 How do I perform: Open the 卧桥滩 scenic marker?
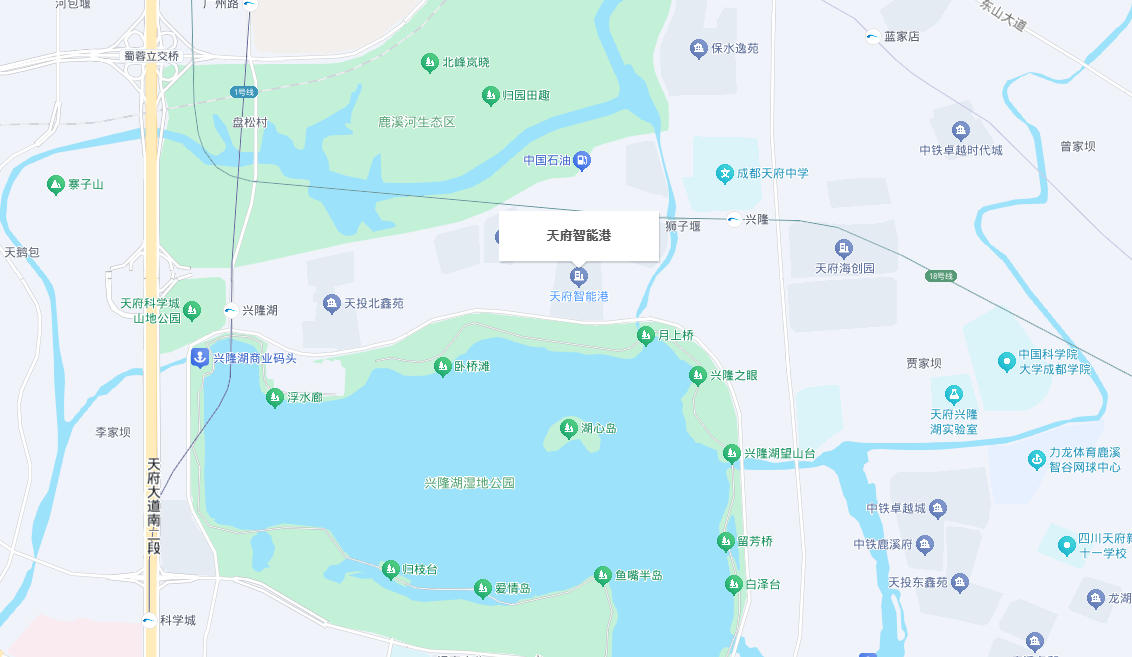pyautogui.click(x=442, y=367)
